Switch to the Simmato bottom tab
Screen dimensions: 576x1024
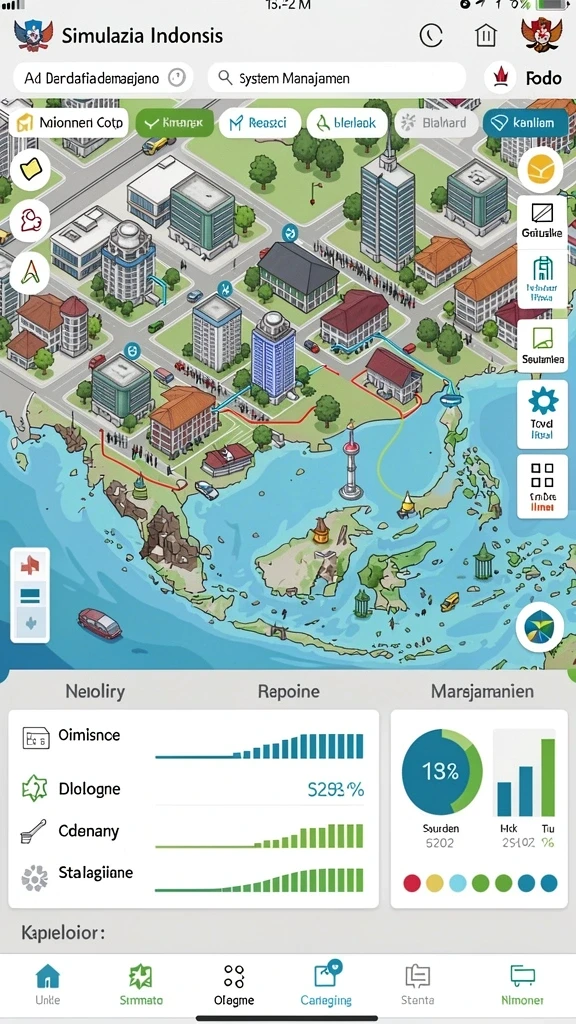tap(141, 984)
